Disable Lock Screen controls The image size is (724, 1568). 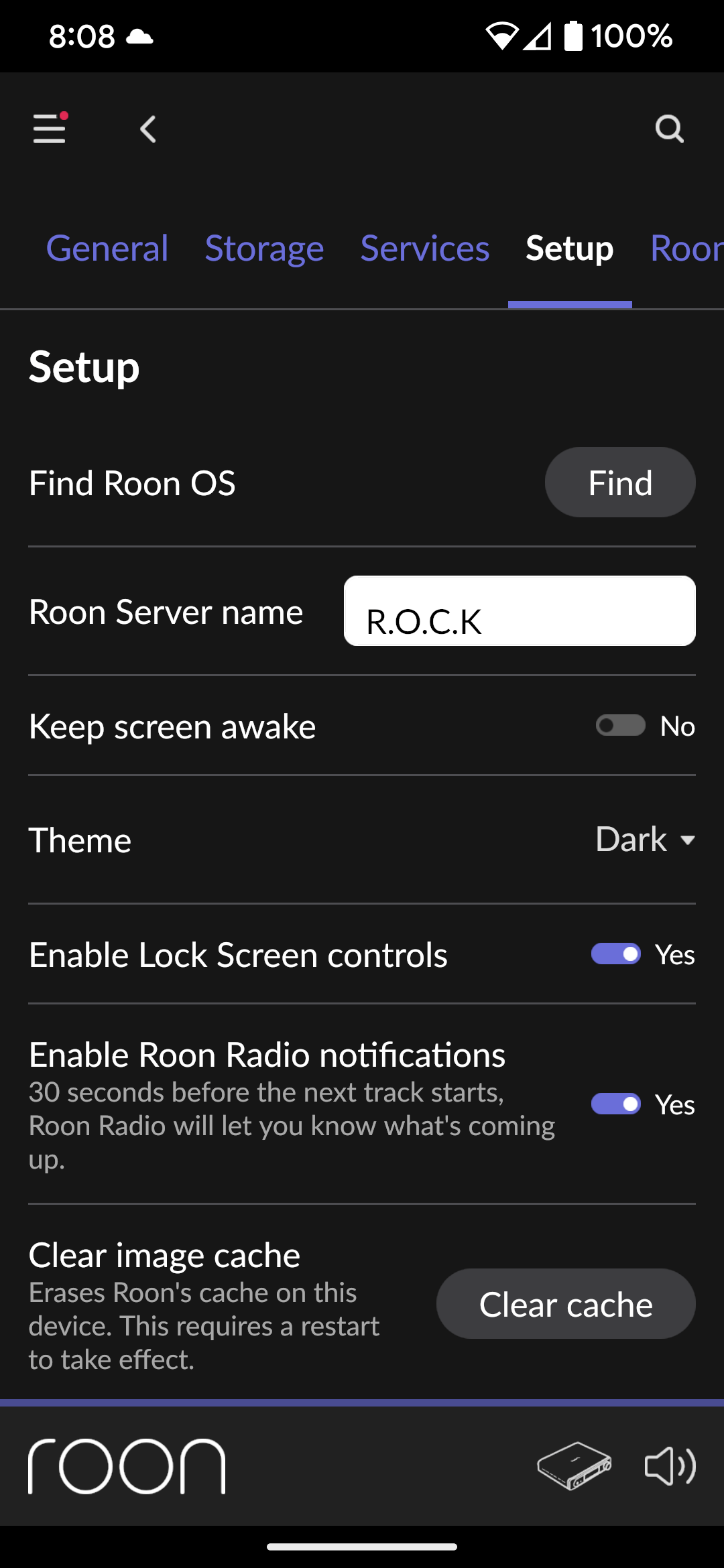pyautogui.click(x=616, y=954)
